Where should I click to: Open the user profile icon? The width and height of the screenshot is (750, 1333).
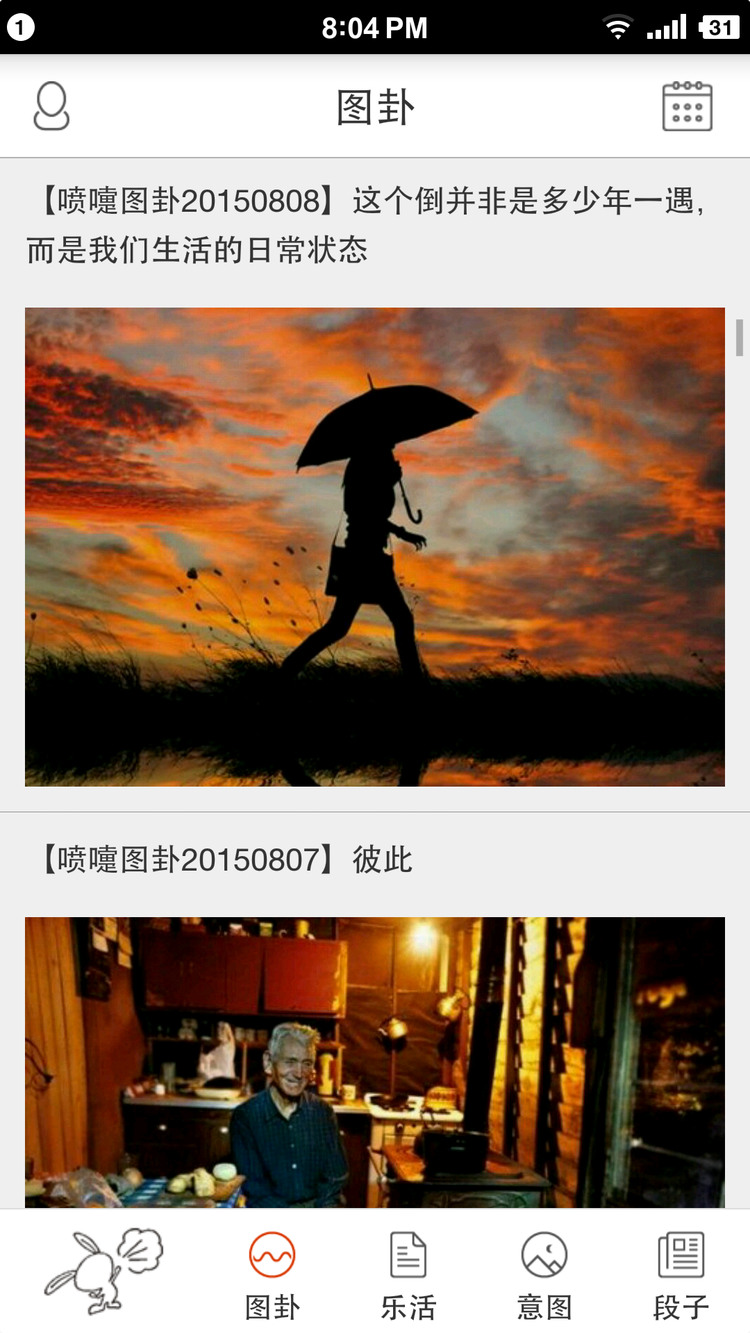[x=52, y=106]
